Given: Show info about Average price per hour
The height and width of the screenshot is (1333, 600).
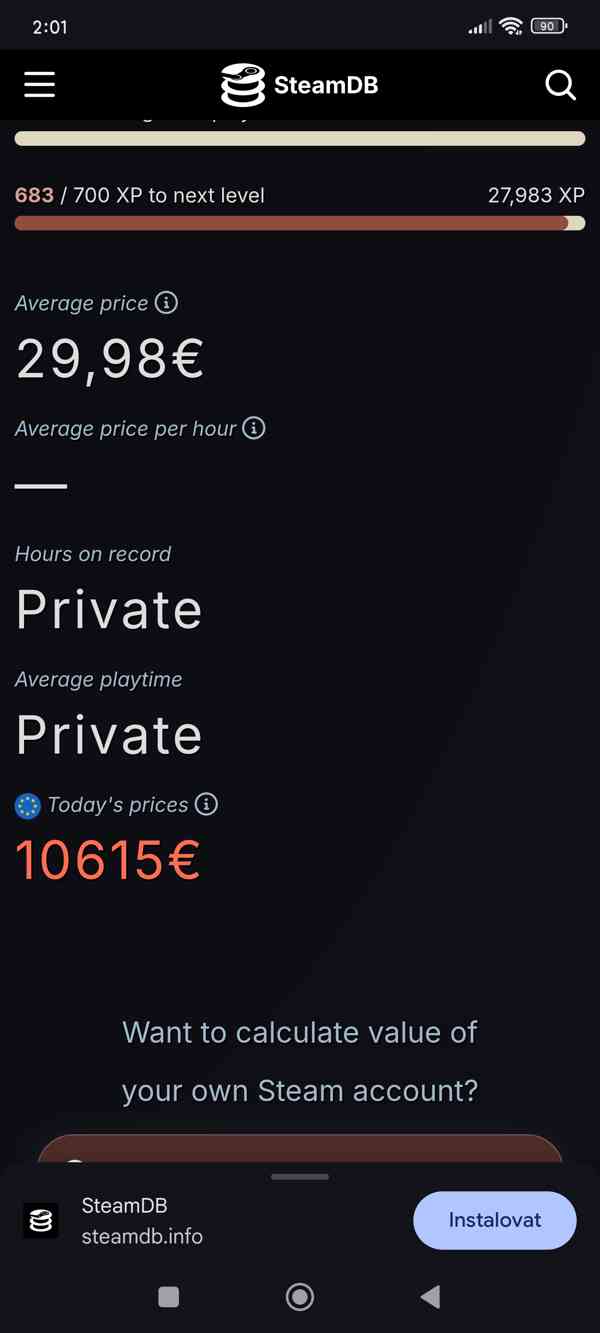Looking at the screenshot, I should (x=255, y=429).
